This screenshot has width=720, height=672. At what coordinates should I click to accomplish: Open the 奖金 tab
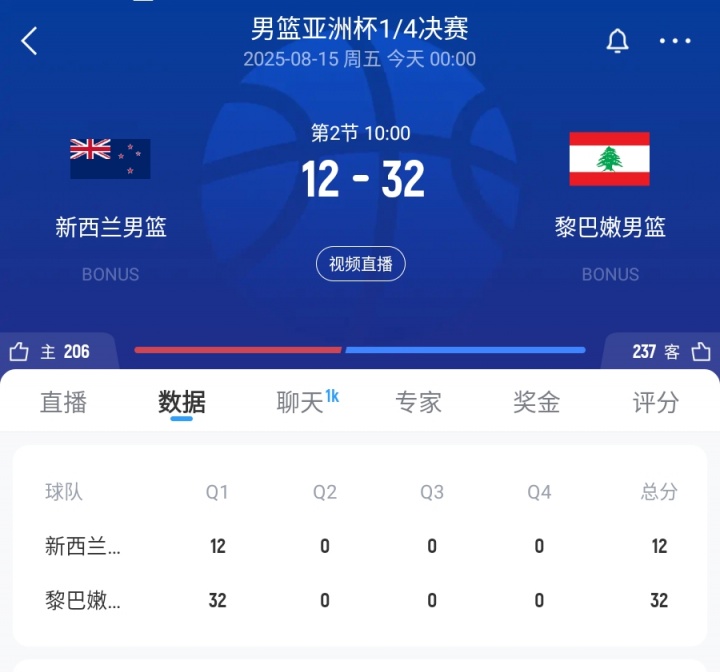coord(537,402)
